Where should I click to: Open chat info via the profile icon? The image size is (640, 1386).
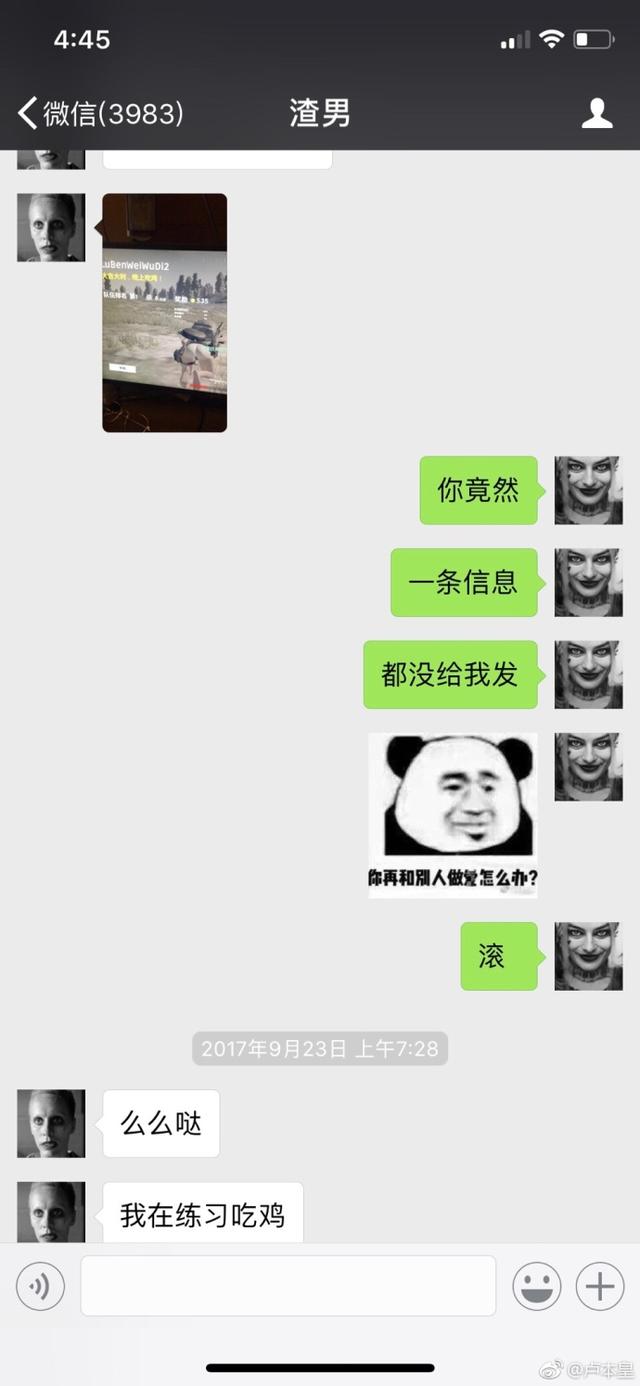[597, 113]
